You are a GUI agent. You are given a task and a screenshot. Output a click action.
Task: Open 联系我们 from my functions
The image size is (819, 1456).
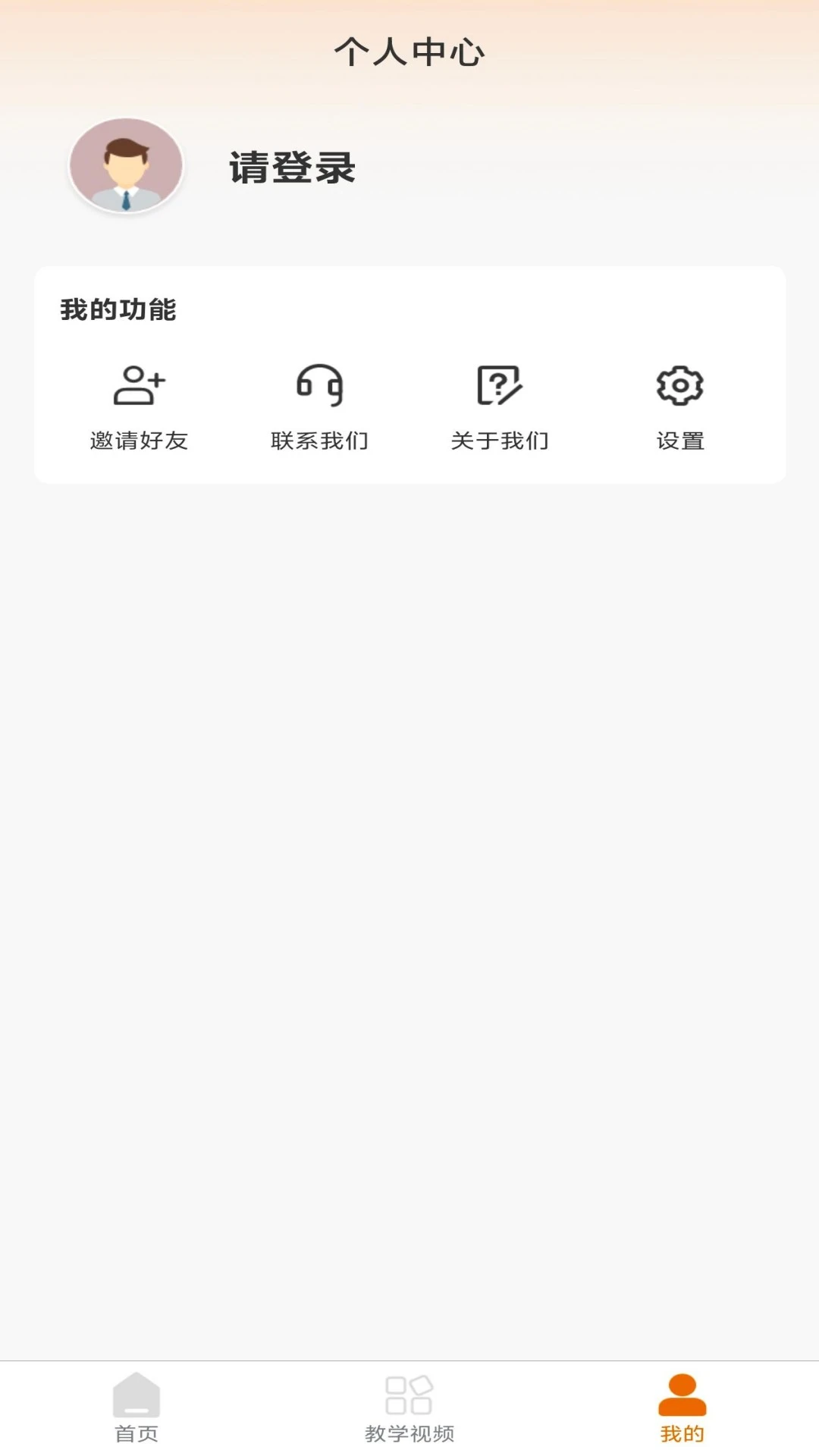(x=319, y=440)
